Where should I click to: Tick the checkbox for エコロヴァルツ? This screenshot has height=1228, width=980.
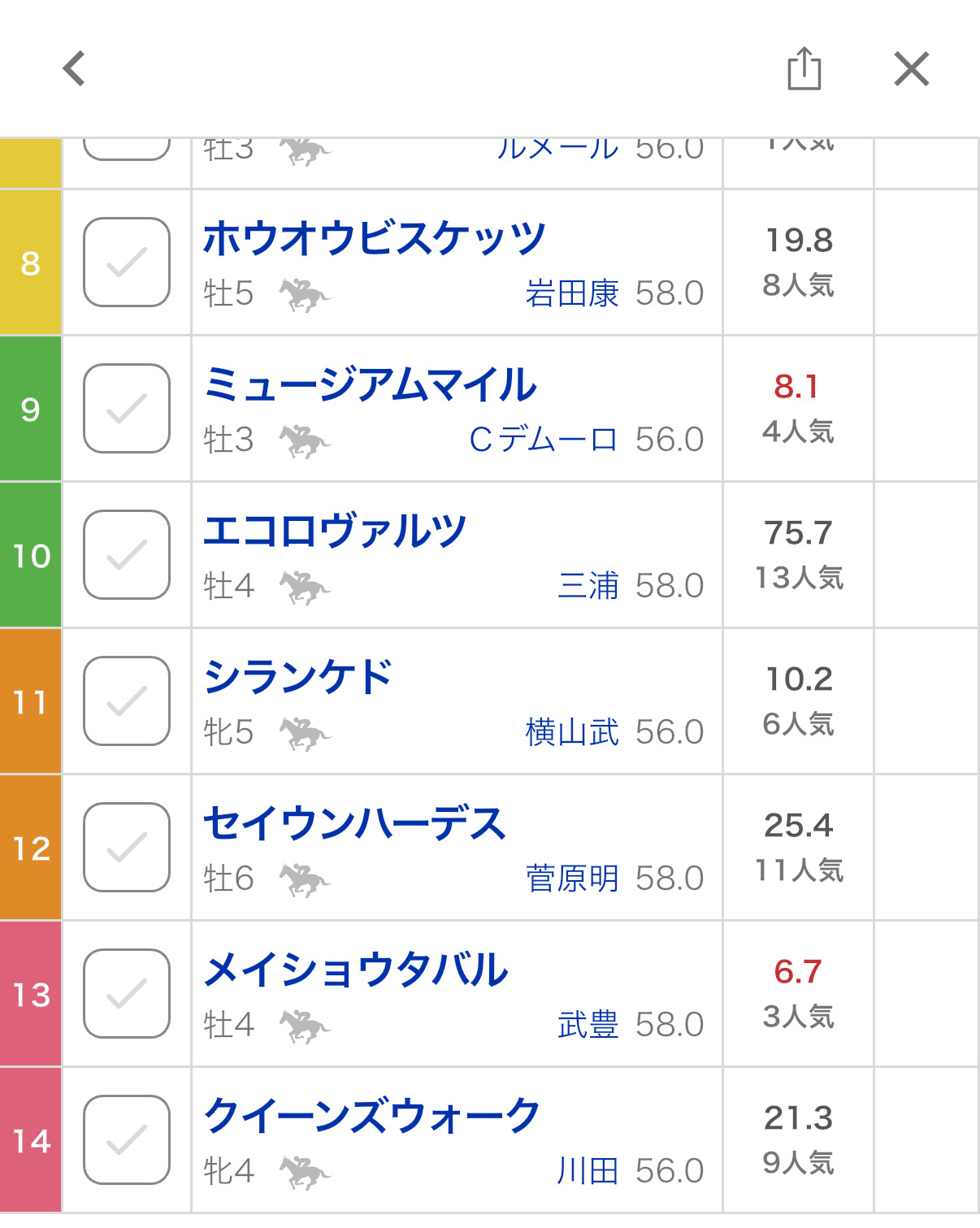point(127,554)
